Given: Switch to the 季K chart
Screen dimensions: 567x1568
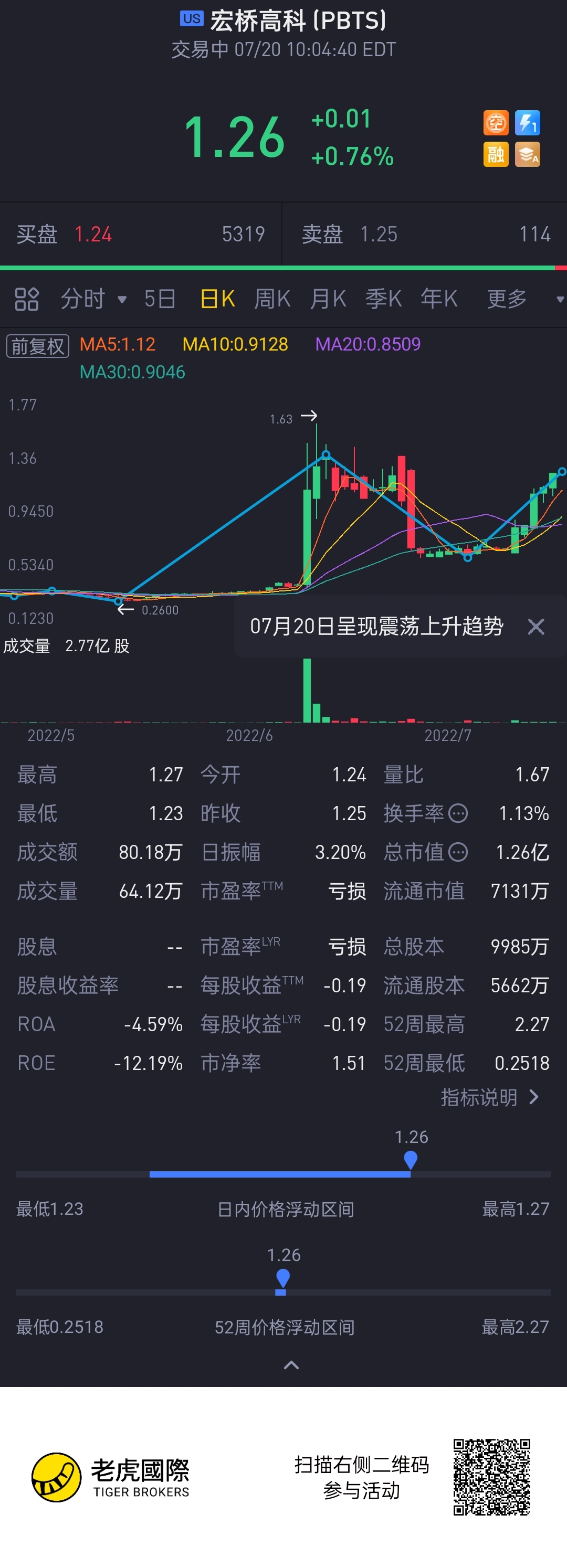Looking at the screenshot, I should coord(383,299).
